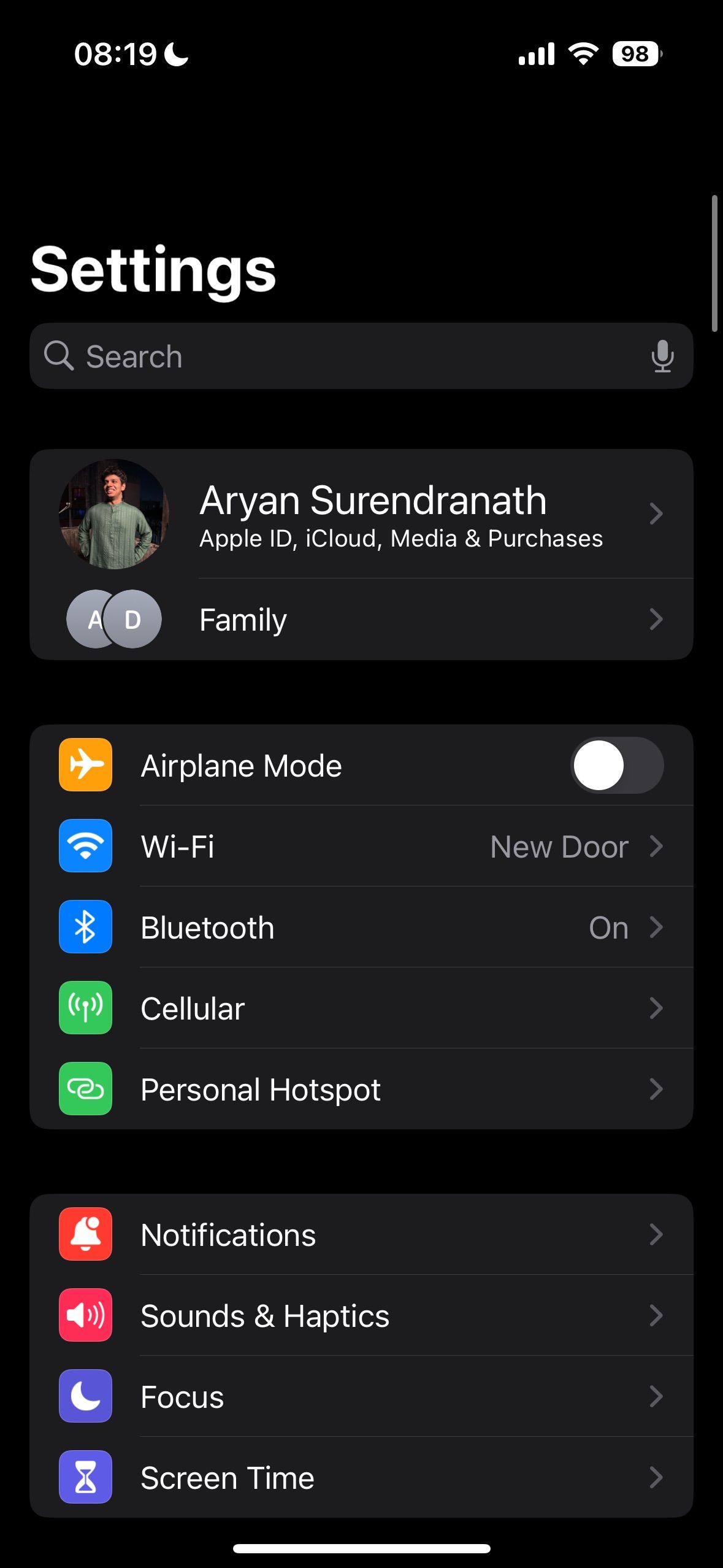Open the Wi-Fi settings icon
This screenshot has height=1568, width=723.
click(x=85, y=846)
